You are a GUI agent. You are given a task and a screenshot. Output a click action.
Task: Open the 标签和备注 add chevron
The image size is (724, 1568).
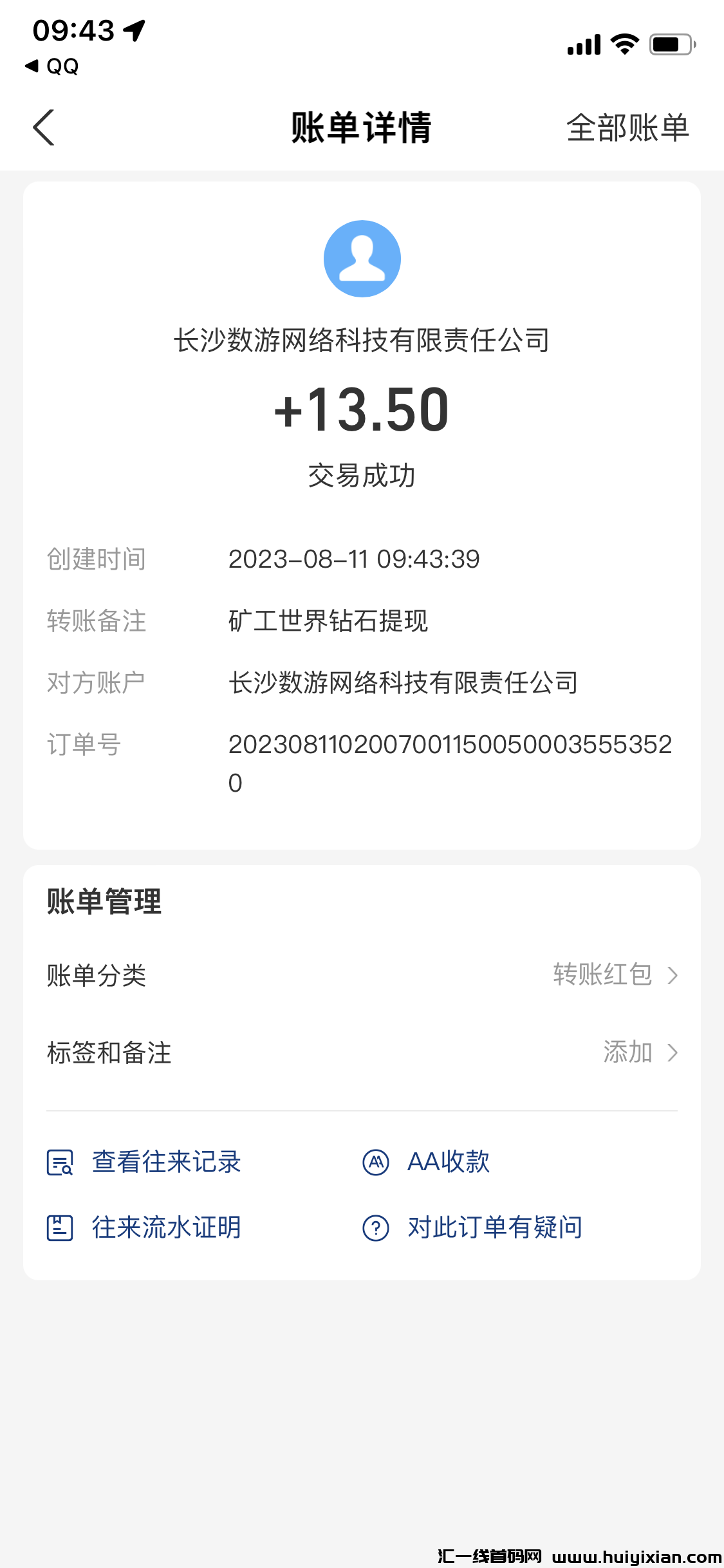coord(673,1052)
